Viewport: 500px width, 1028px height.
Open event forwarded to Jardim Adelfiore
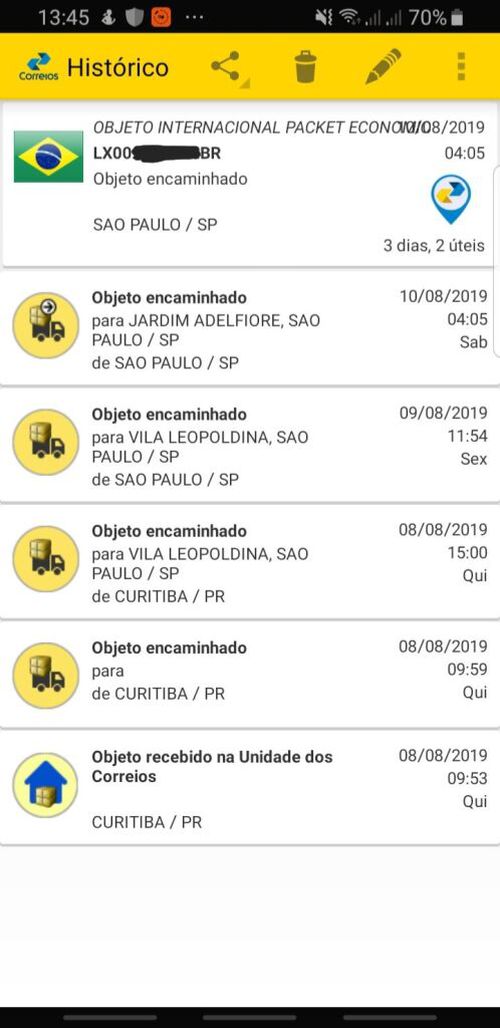(x=249, y=328)
